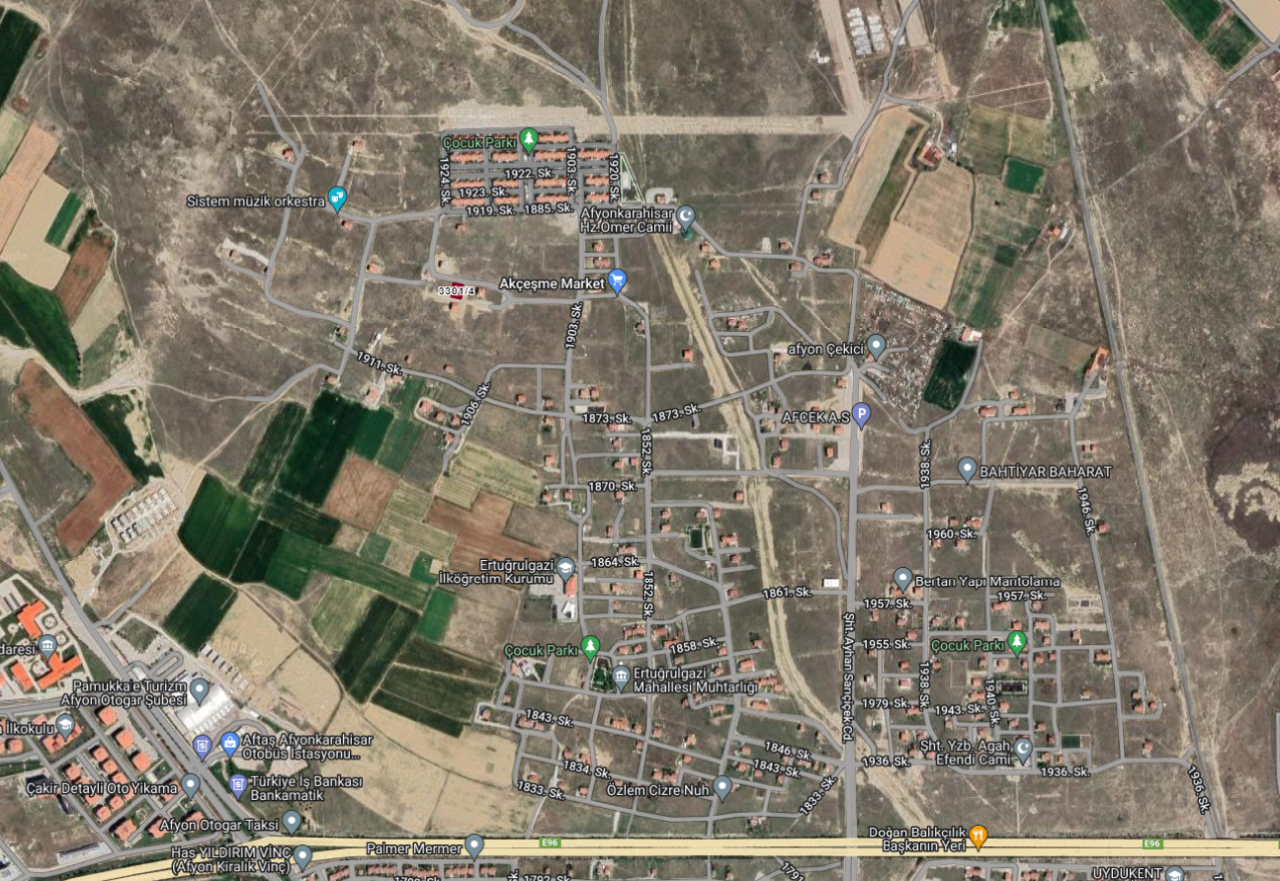The image size is (1280, 881).
Task: Tap the Şht. Yzb. Agah Efendi Cami marker
Action: [x=1023, y=750]
